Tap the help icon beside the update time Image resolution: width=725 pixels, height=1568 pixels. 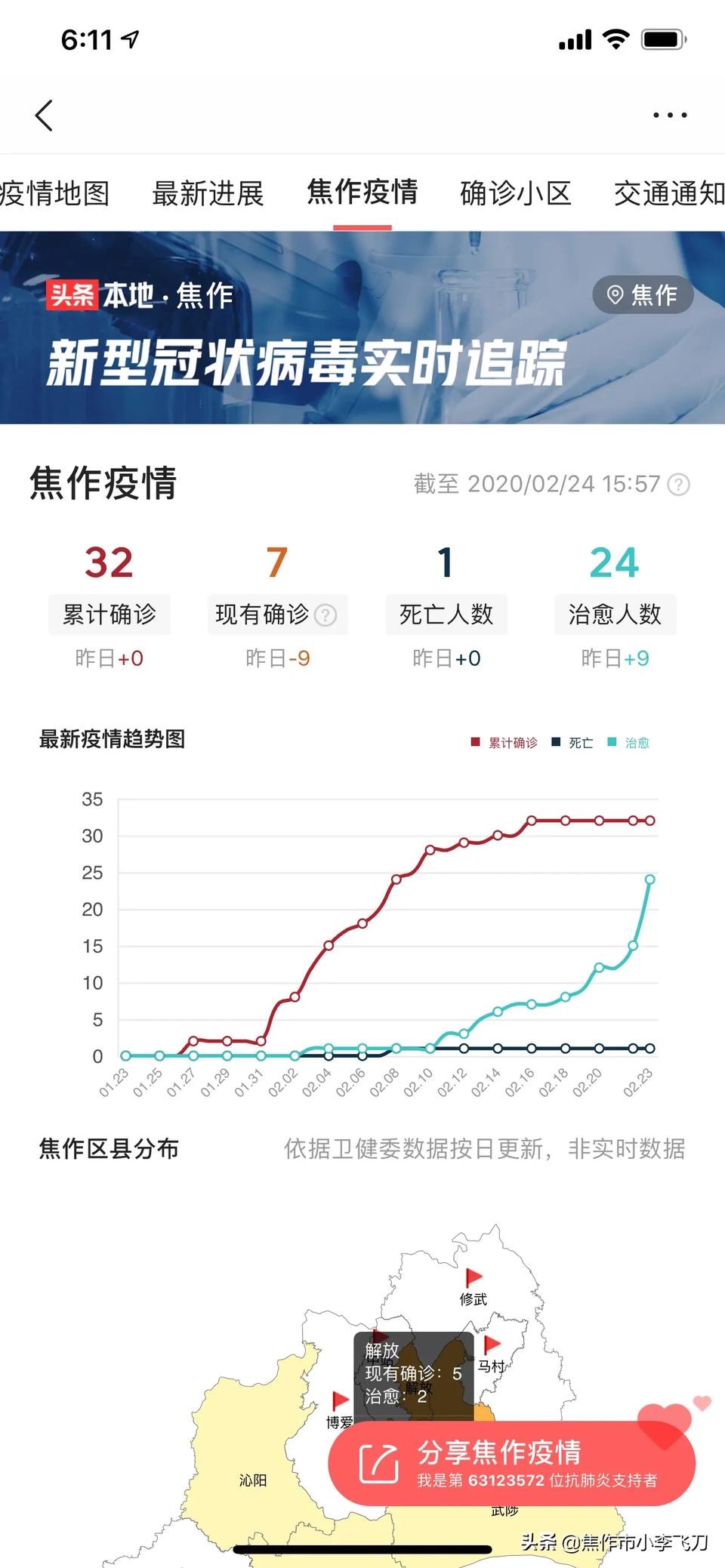coord(679,484)
